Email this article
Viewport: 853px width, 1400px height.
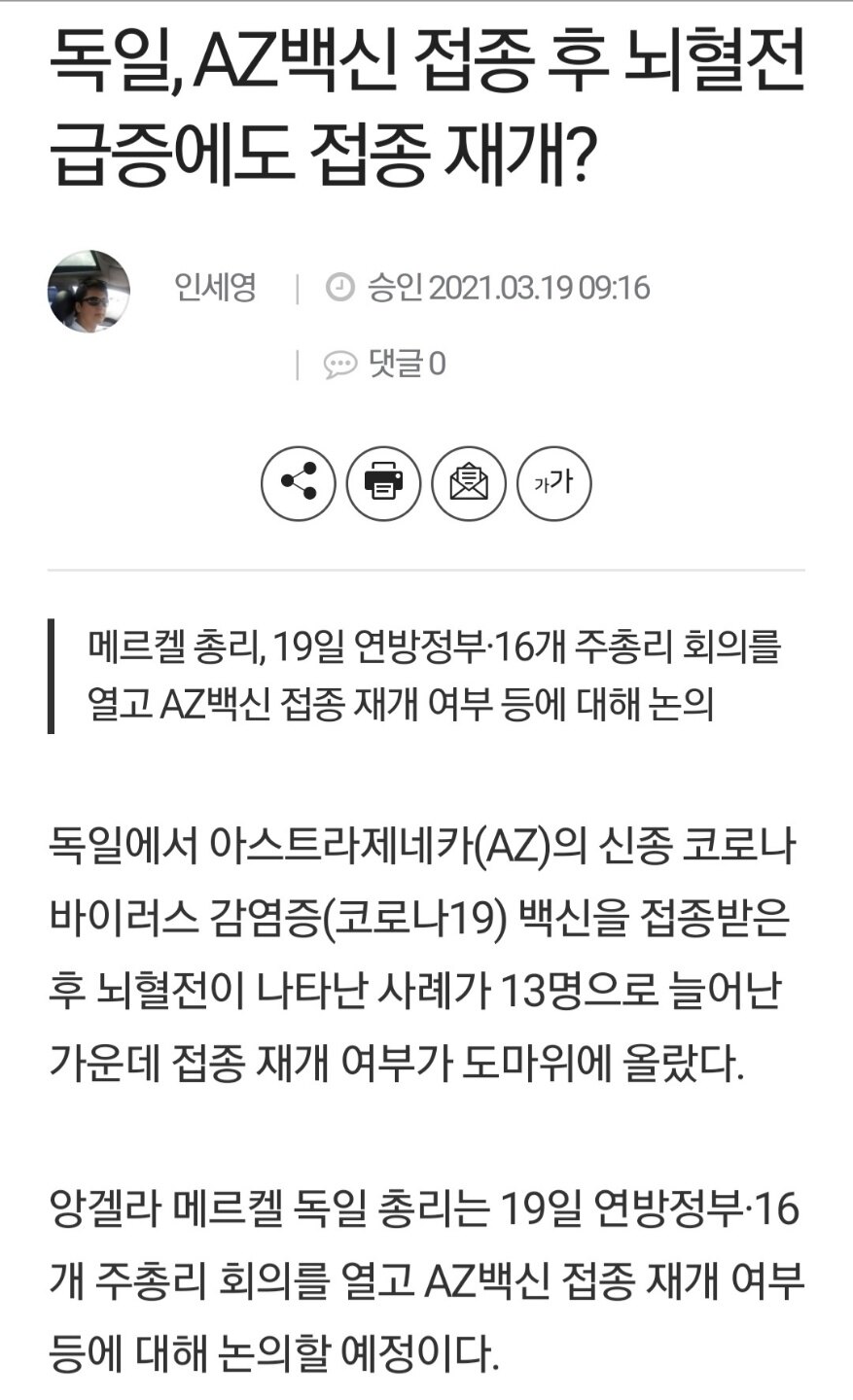(469, 483)
